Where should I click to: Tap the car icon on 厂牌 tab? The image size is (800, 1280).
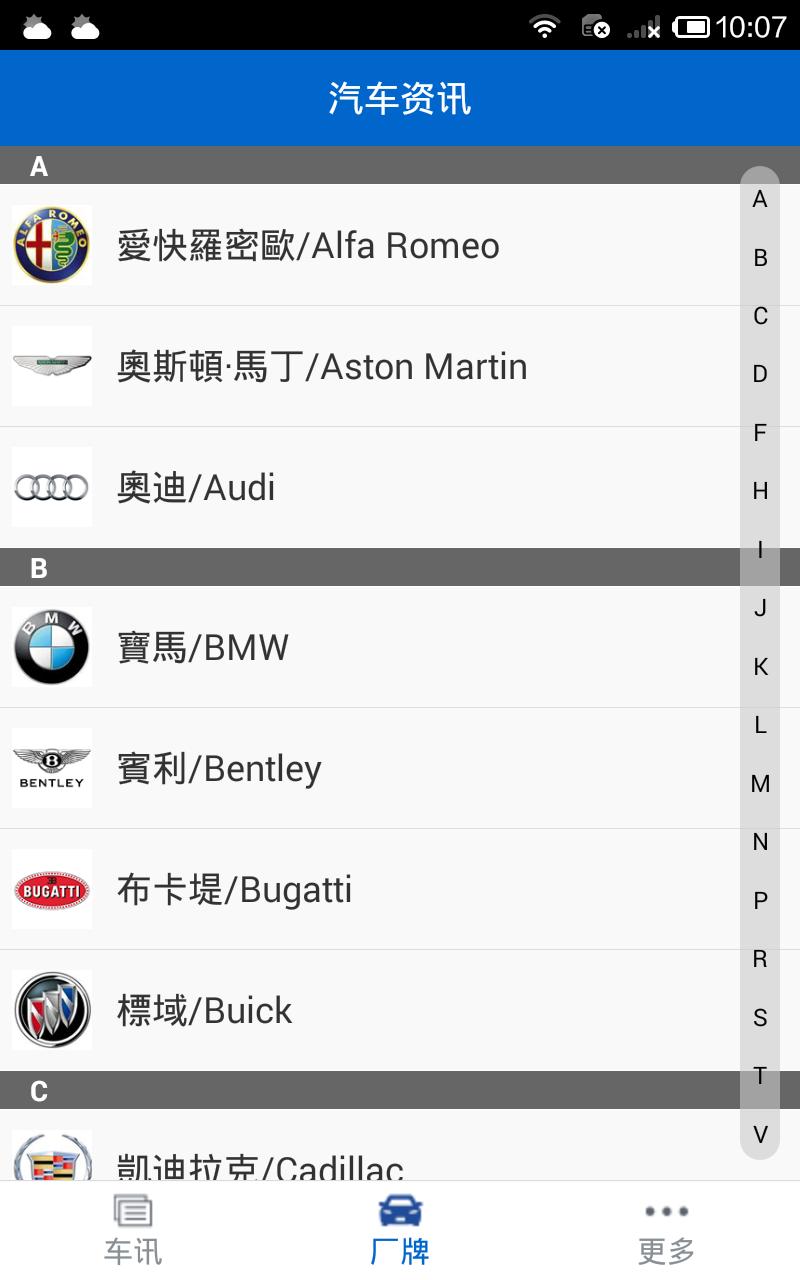(400, 1210)
